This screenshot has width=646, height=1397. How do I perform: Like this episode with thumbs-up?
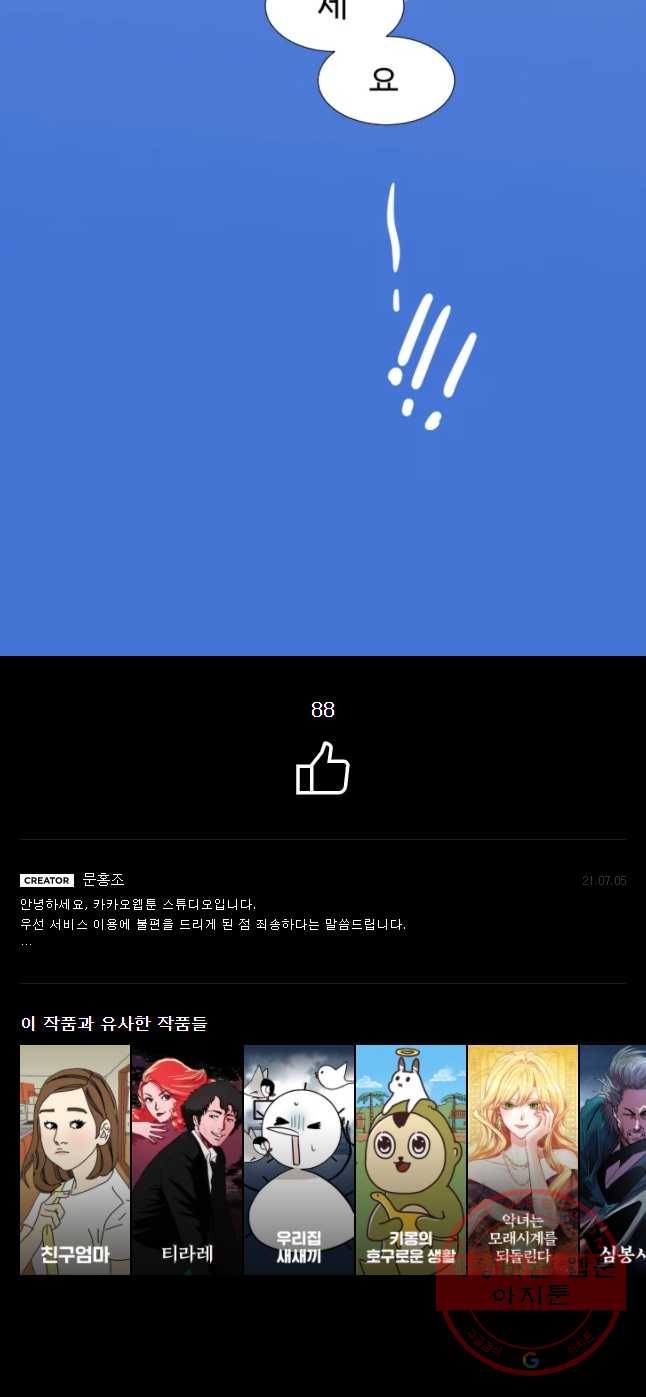pos(323,768)
